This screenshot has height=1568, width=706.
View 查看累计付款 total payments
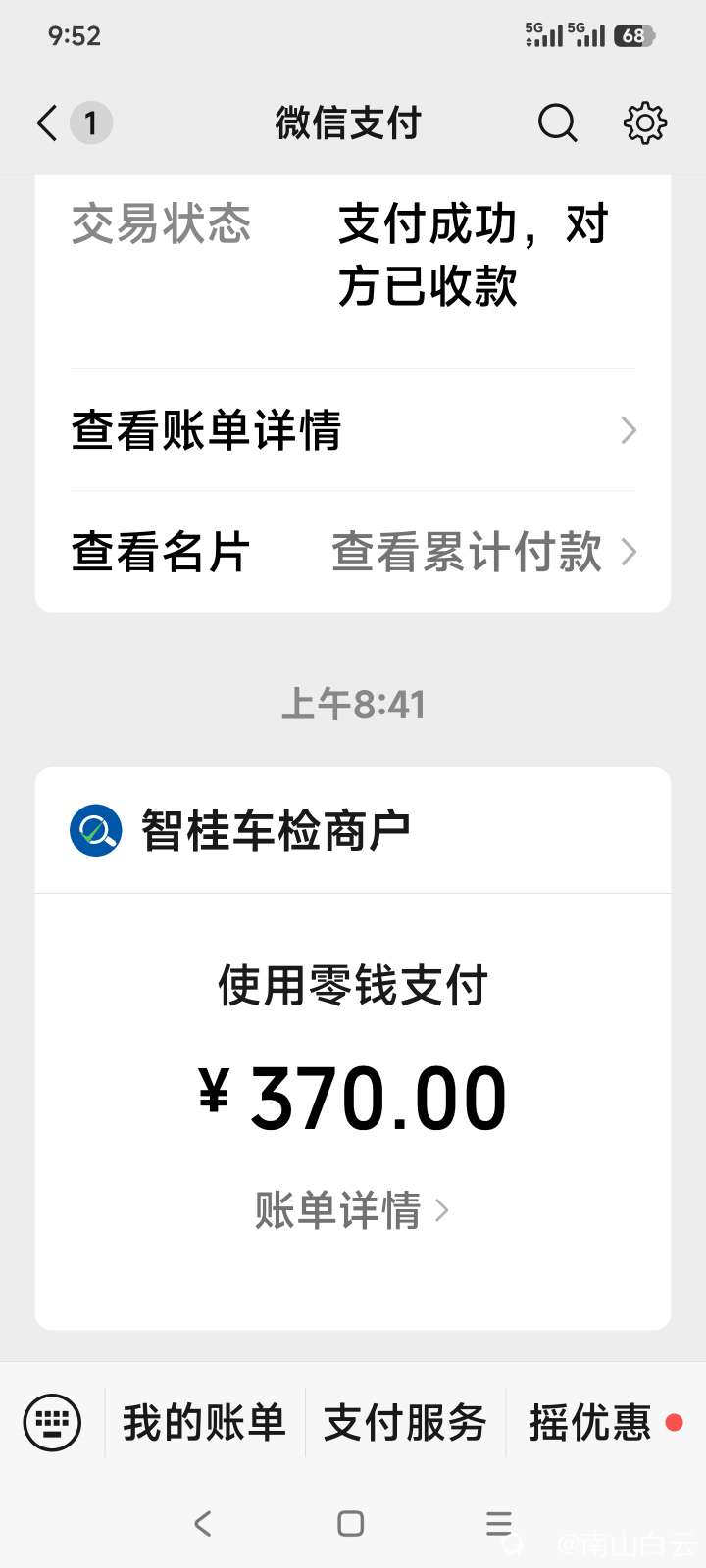coord(482,552)
